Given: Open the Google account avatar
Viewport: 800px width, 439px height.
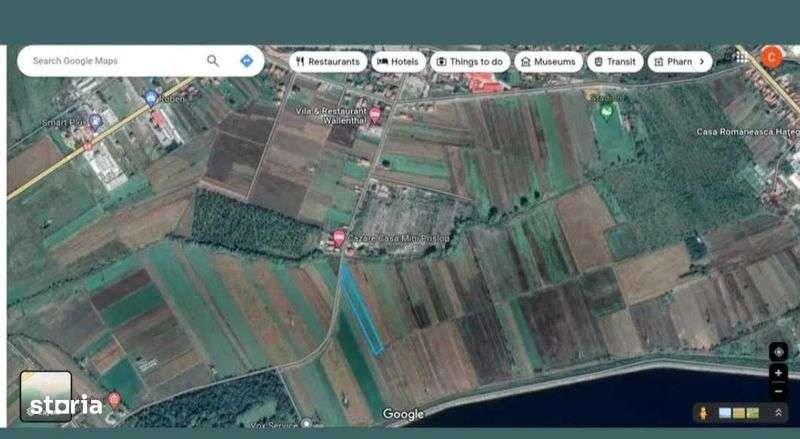Looking at the screenshot, I should tap(771, 57).
